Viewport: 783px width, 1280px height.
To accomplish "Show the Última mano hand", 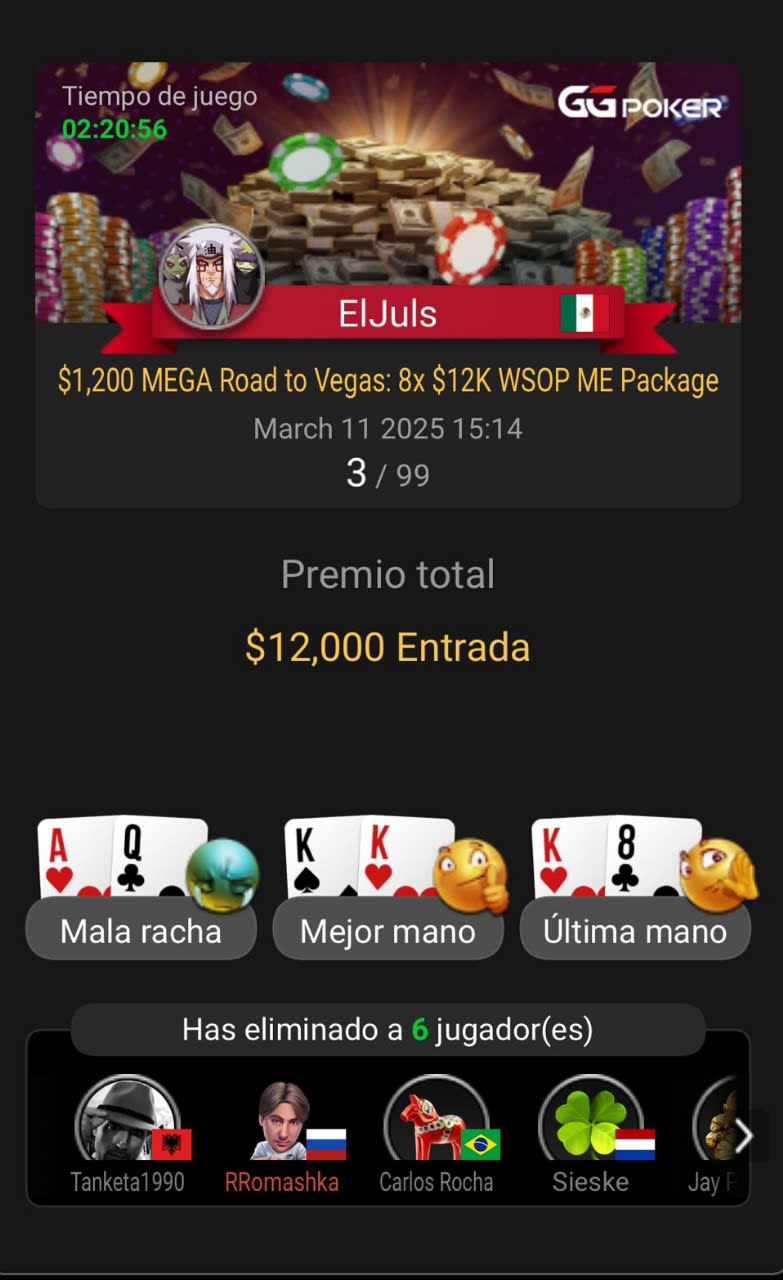I will pos(634,930).
